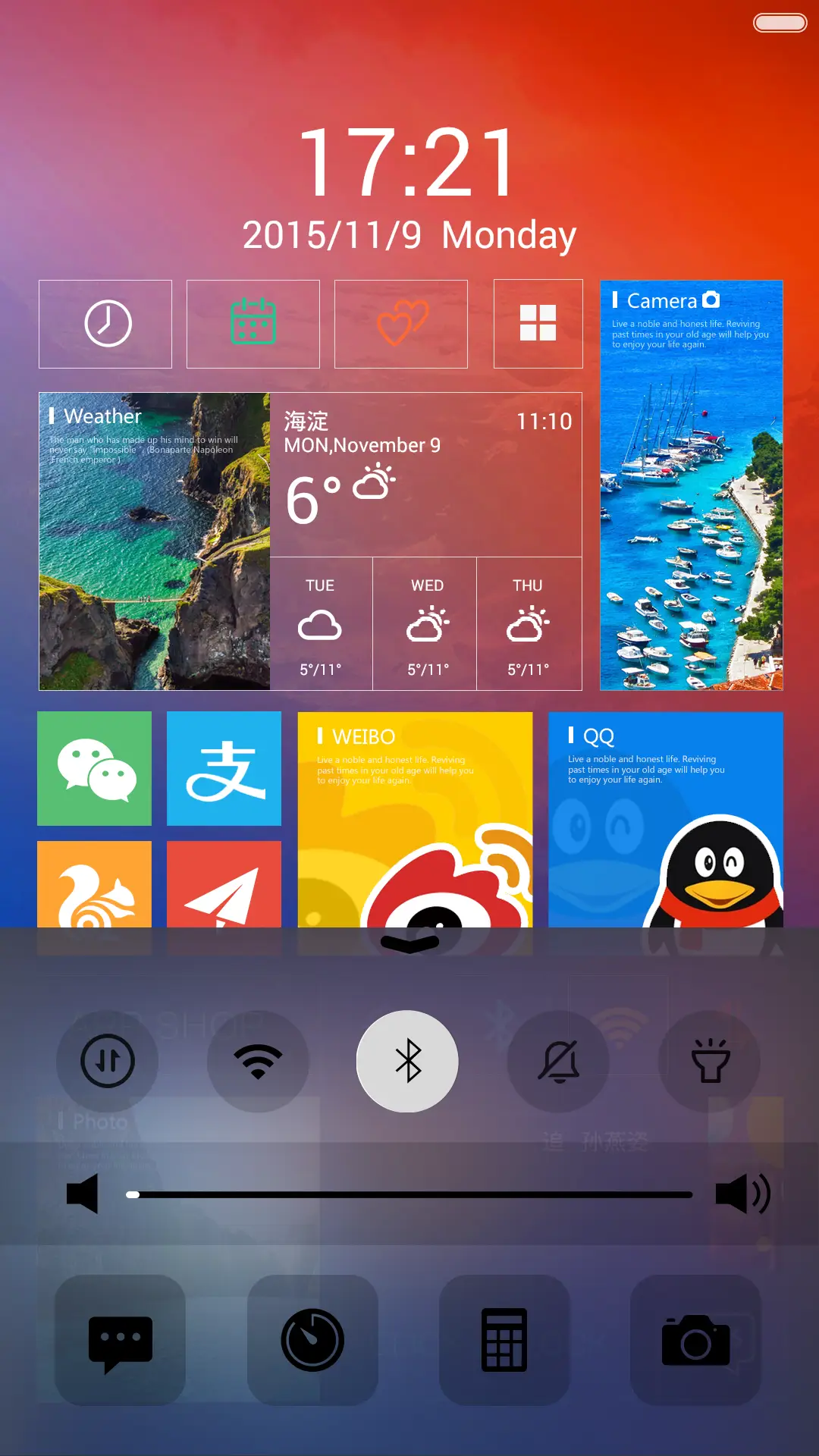Launch the Timer shortcut
The height and width of the screenshot is (1456, 819).
tap(312, 1341)
